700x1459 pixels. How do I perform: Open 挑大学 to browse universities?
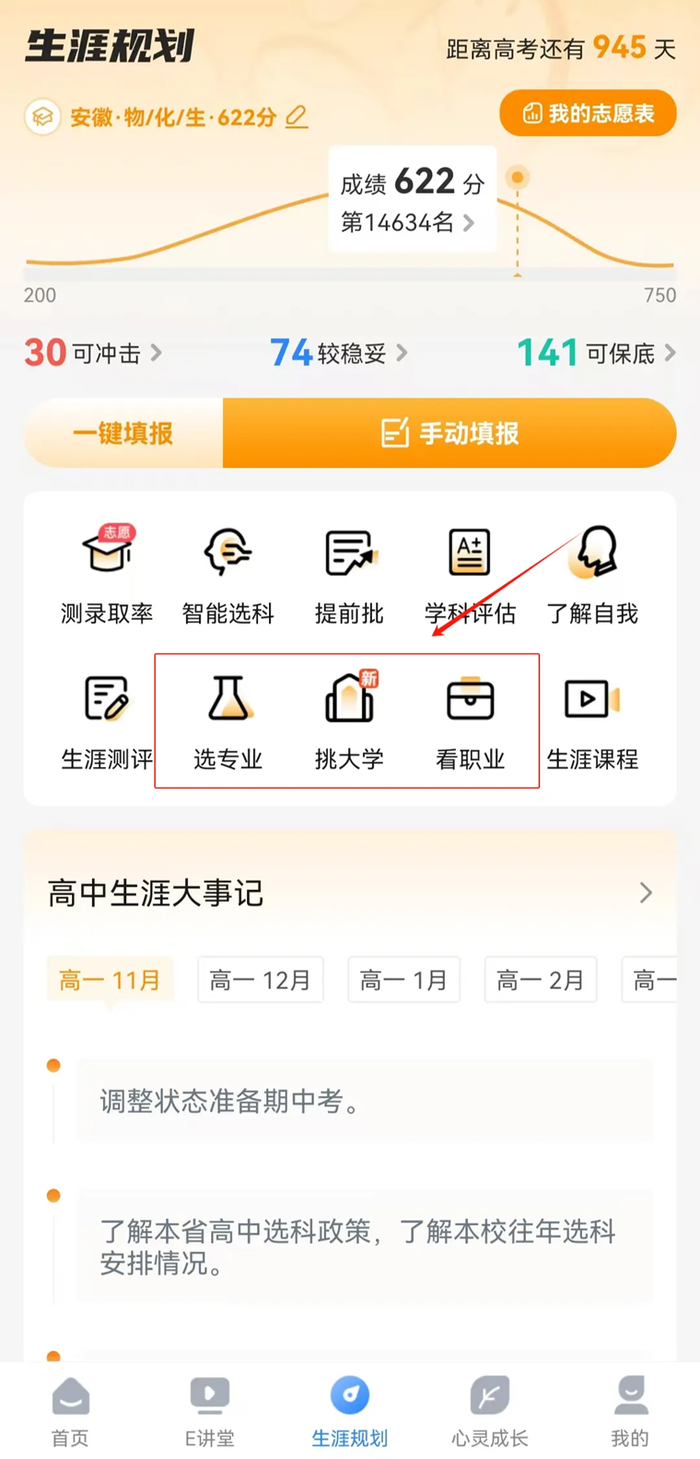coord(349,720)
